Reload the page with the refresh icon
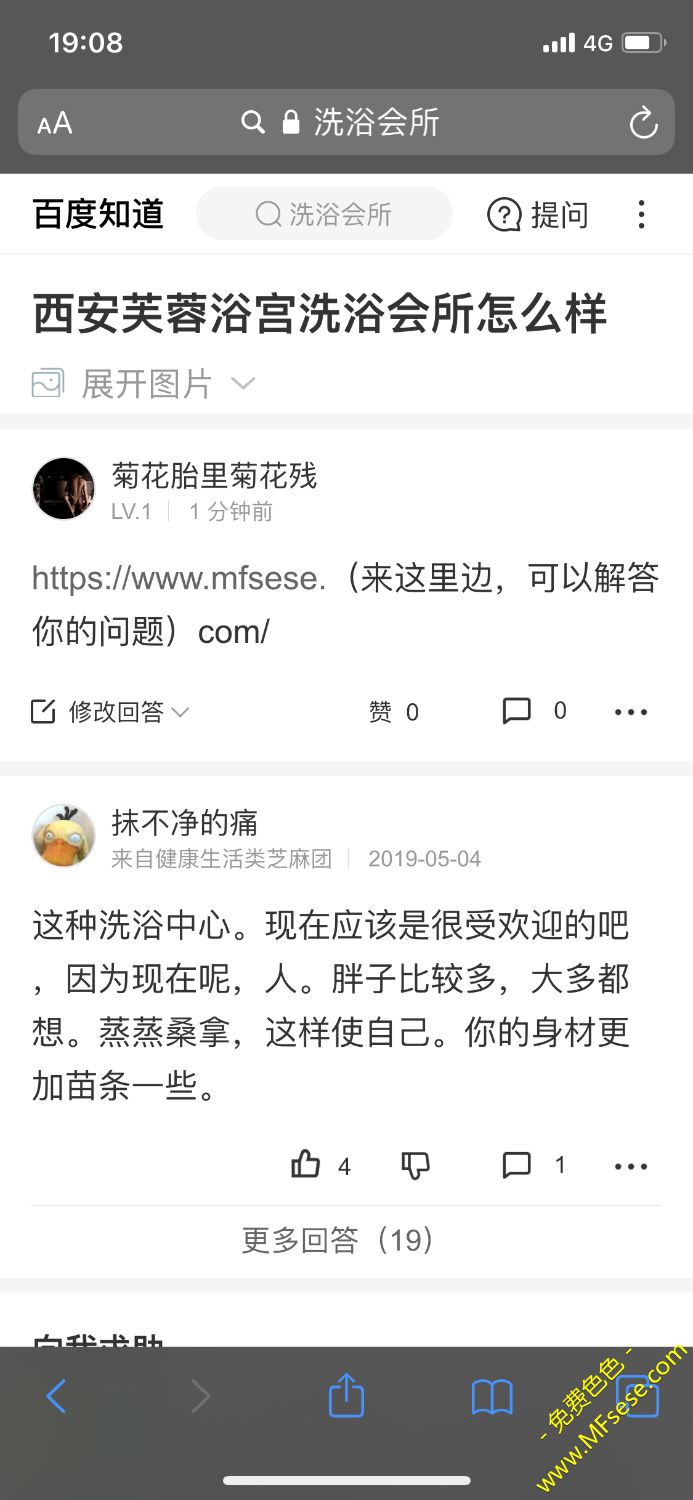The image size is (693, 1500). pos(643,123)
